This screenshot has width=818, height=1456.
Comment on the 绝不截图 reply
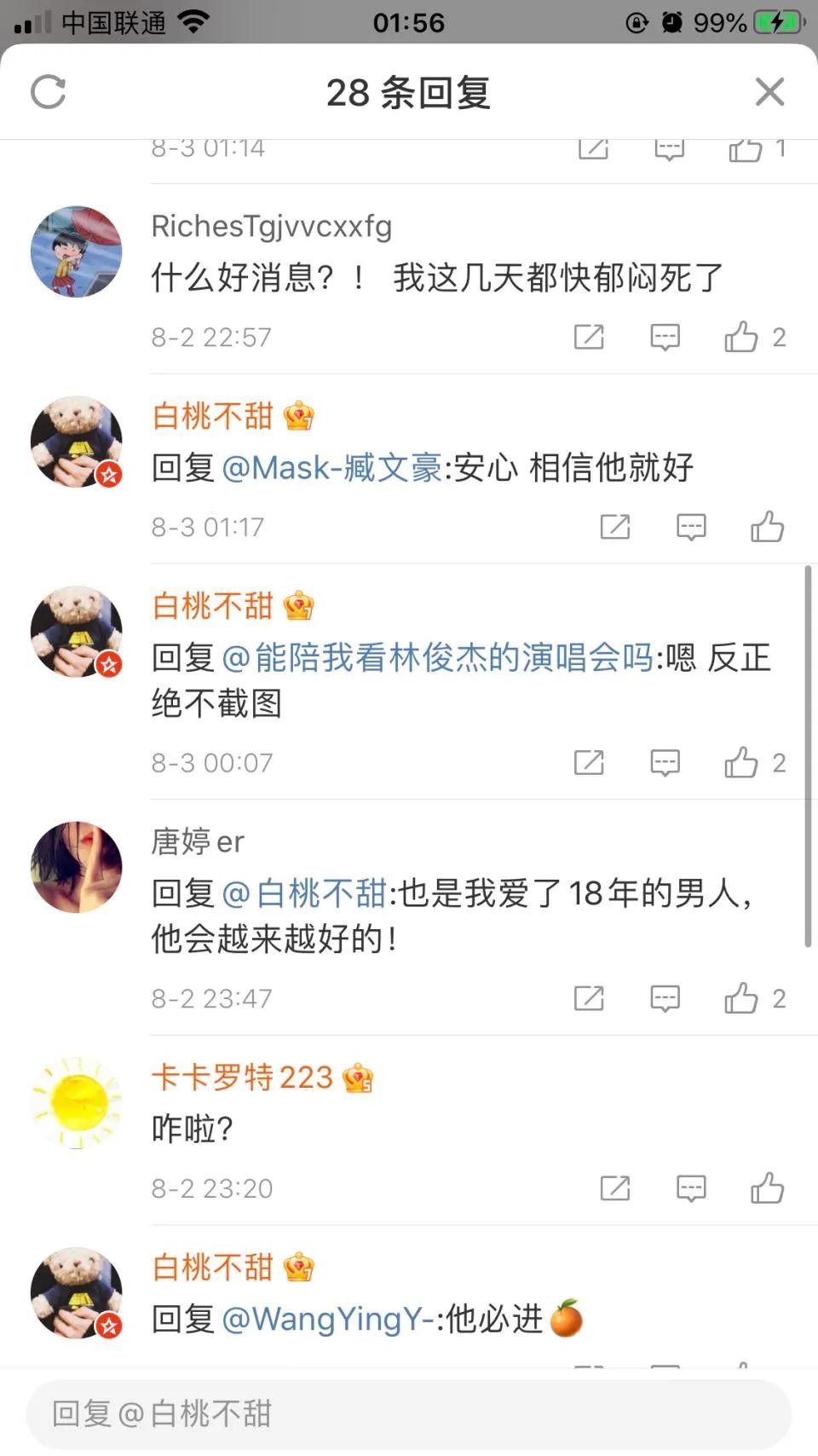pyautogui.click(x=665, y=763)
